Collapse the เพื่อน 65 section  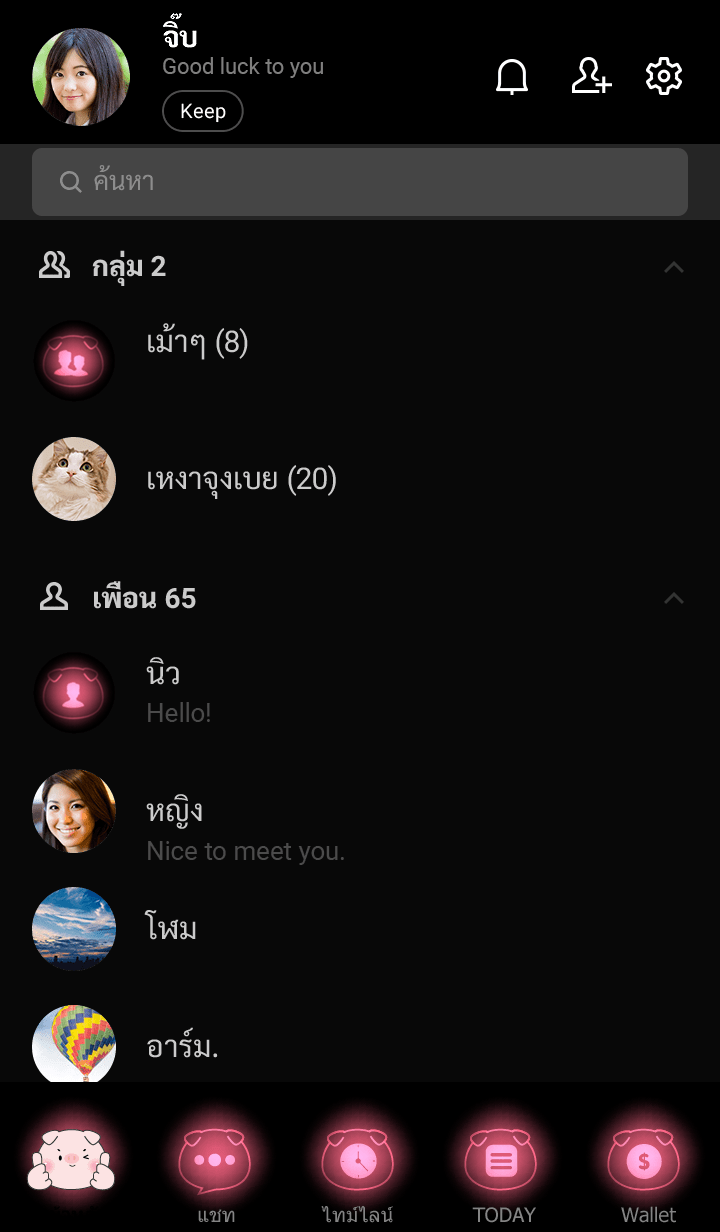tap(674, 599)
